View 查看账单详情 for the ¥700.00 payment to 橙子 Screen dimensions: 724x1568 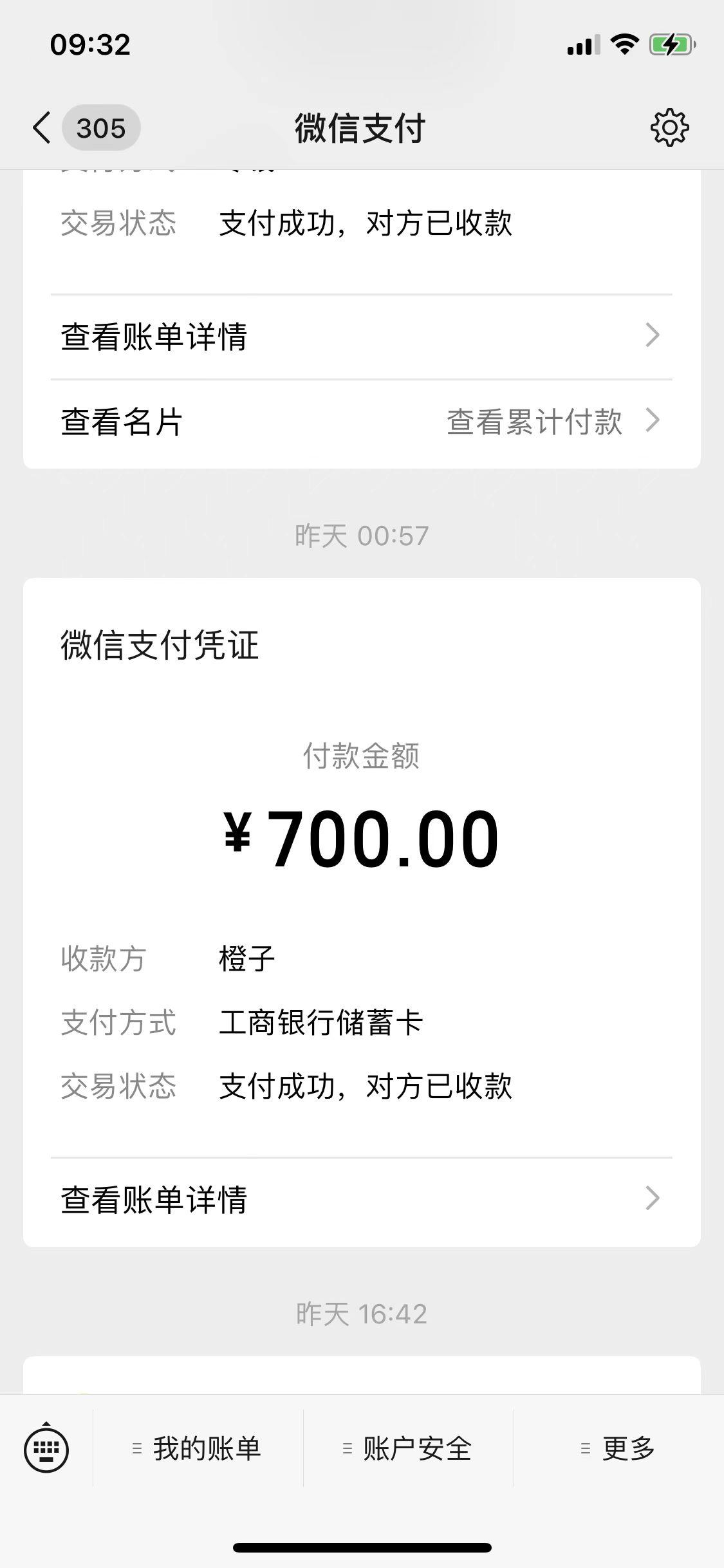[360, 1200]
